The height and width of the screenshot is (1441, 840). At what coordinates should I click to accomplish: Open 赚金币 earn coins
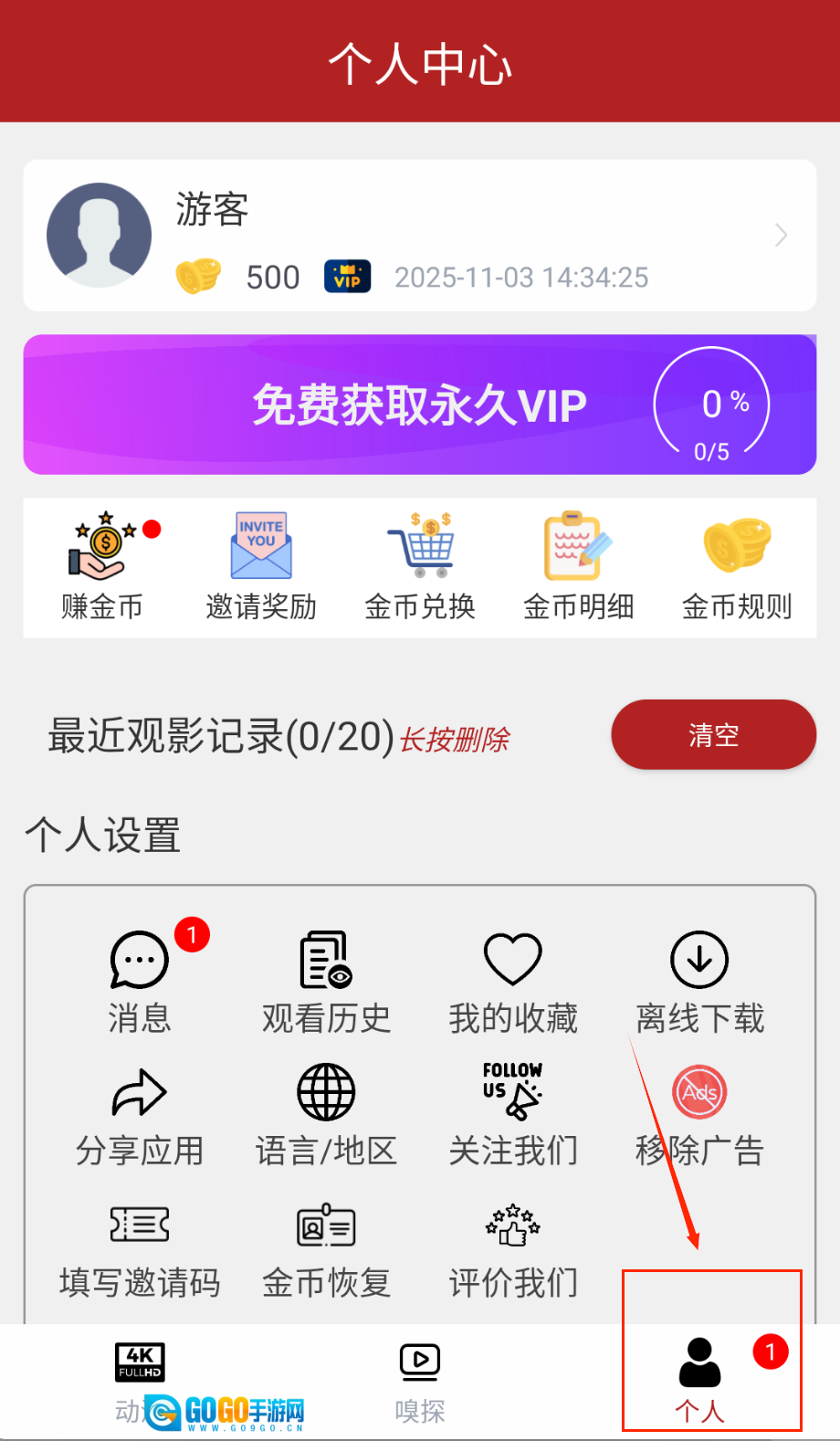(102, 567)
